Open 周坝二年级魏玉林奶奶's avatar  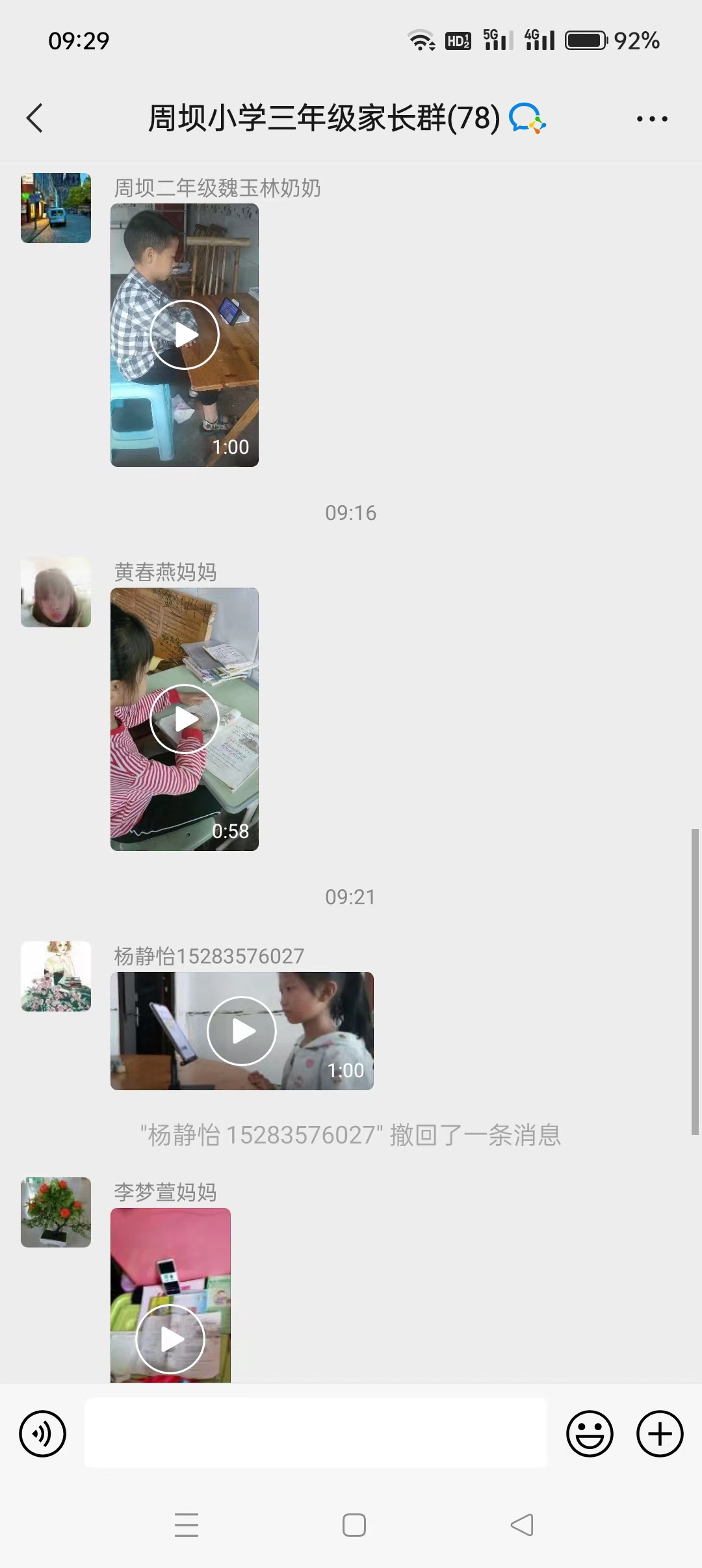click(56, 208)
